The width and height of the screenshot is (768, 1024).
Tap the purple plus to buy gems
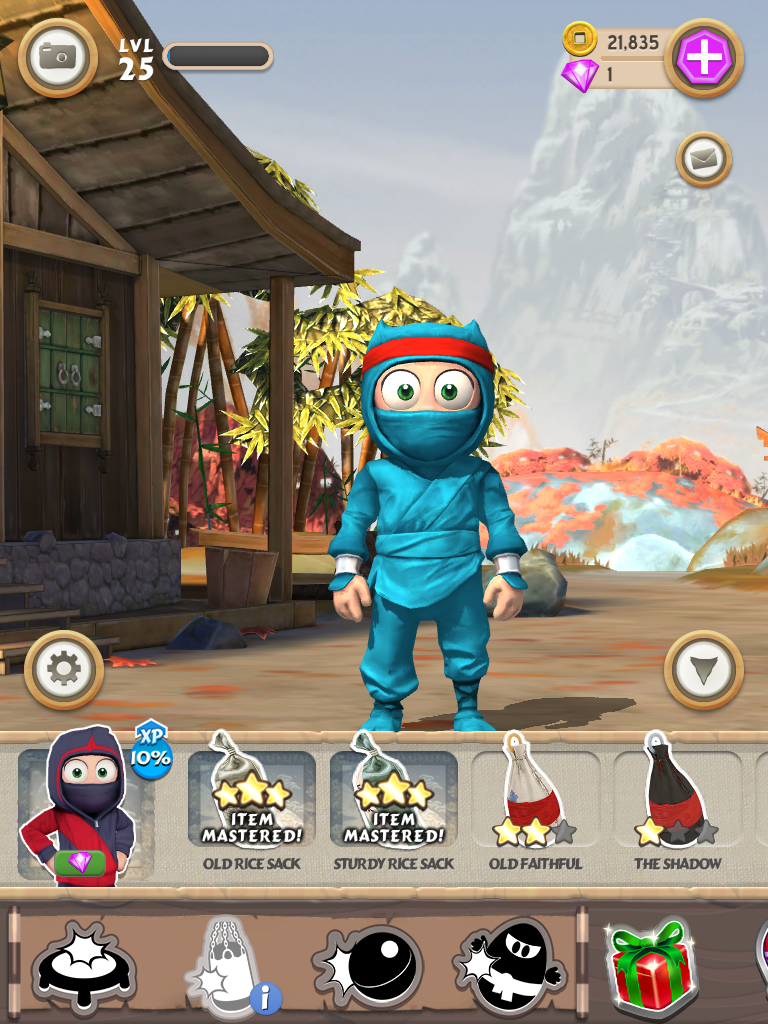point(703,58)
